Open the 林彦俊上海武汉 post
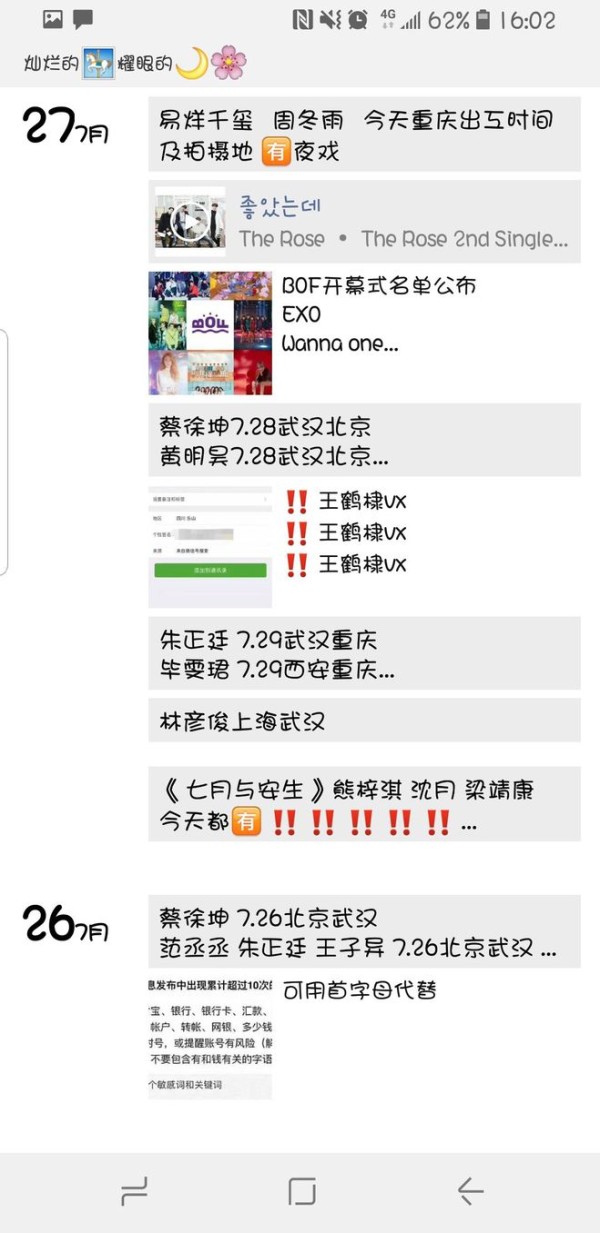Image resolution: width=600 pixels, height=1233 pixels. [x=364, y=721]
